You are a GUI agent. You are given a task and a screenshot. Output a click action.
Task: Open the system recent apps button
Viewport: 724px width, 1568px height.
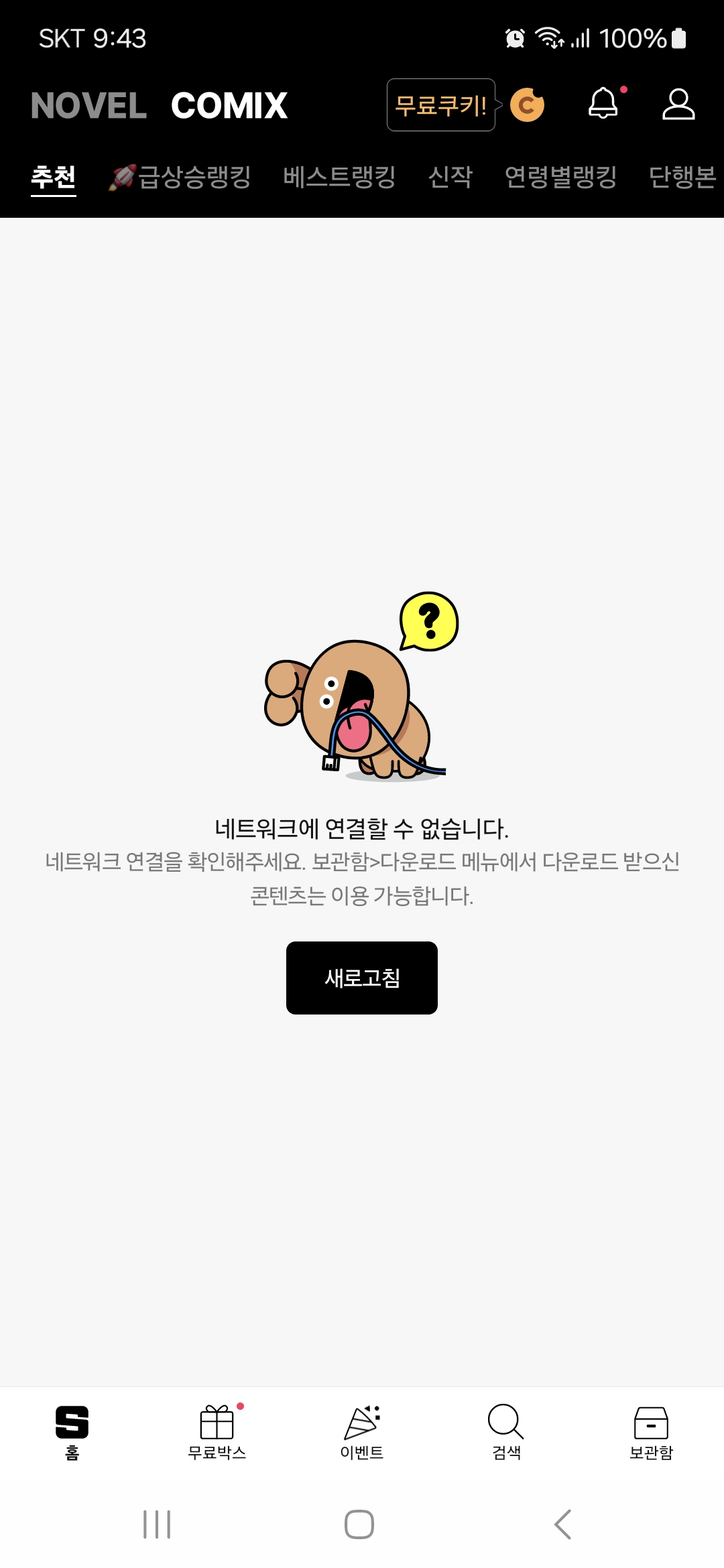(157, 1524)
